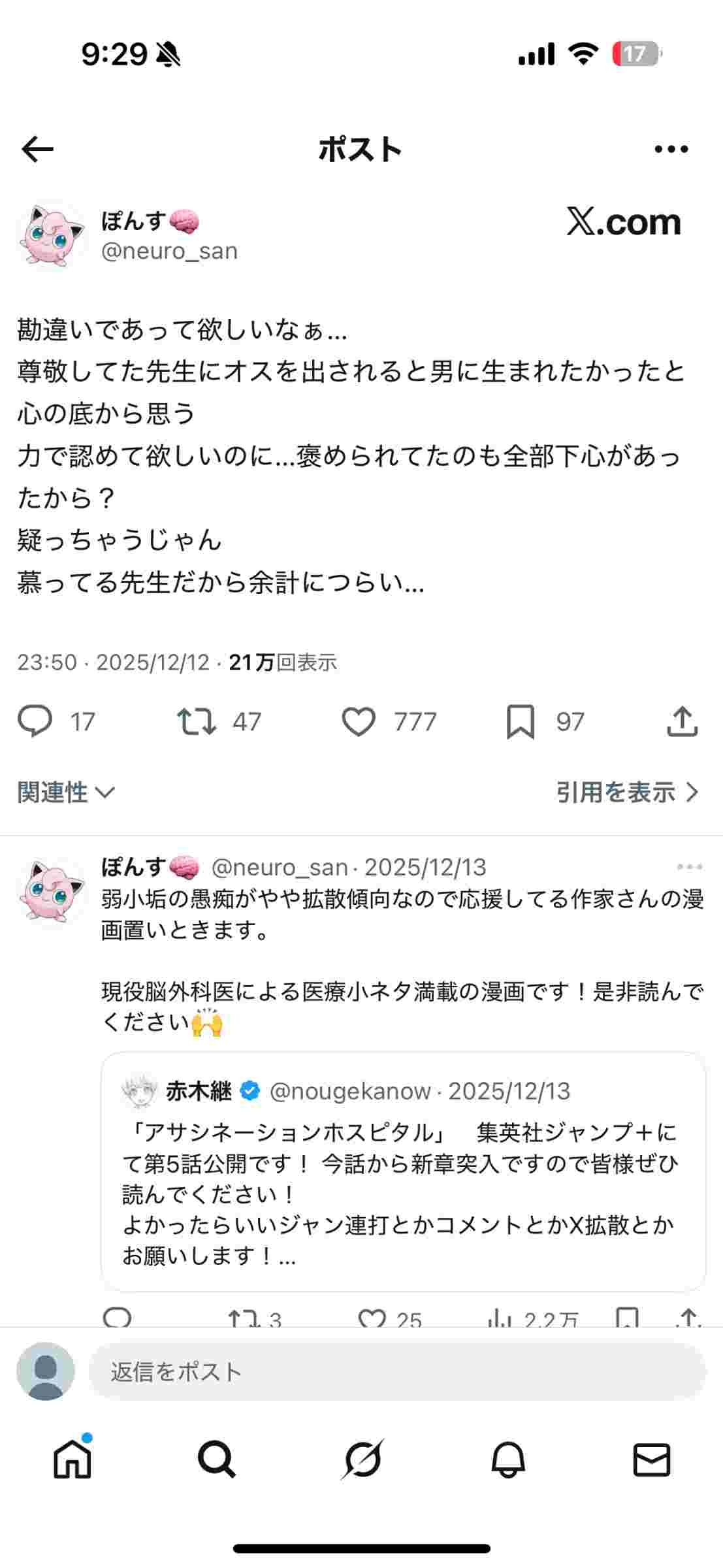723x1568 pixels.
Task: Bookmark the main post with 97 bookmarks
Action: click(521, 721)
